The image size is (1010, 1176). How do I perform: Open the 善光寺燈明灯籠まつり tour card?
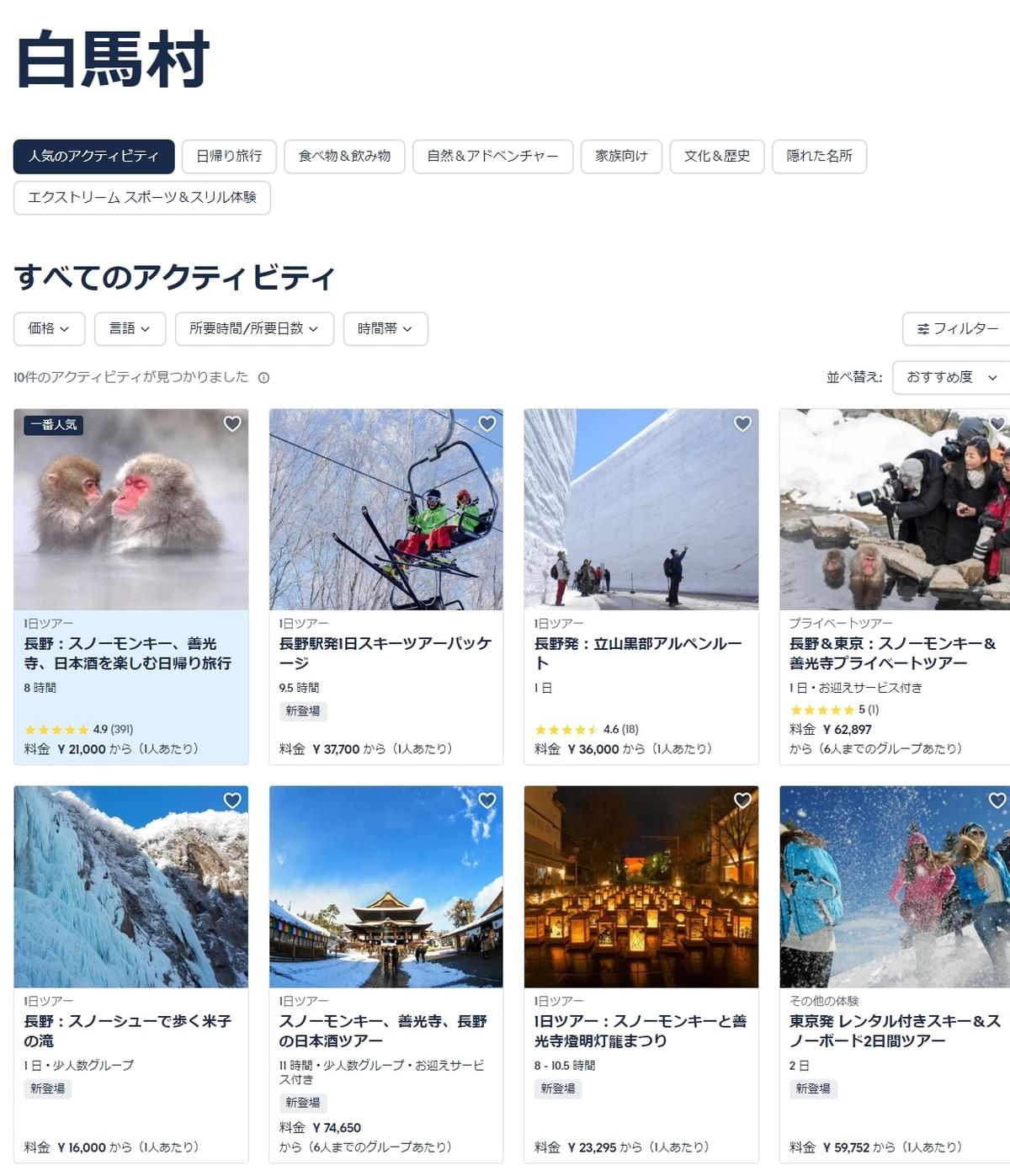click(640, 1030)
